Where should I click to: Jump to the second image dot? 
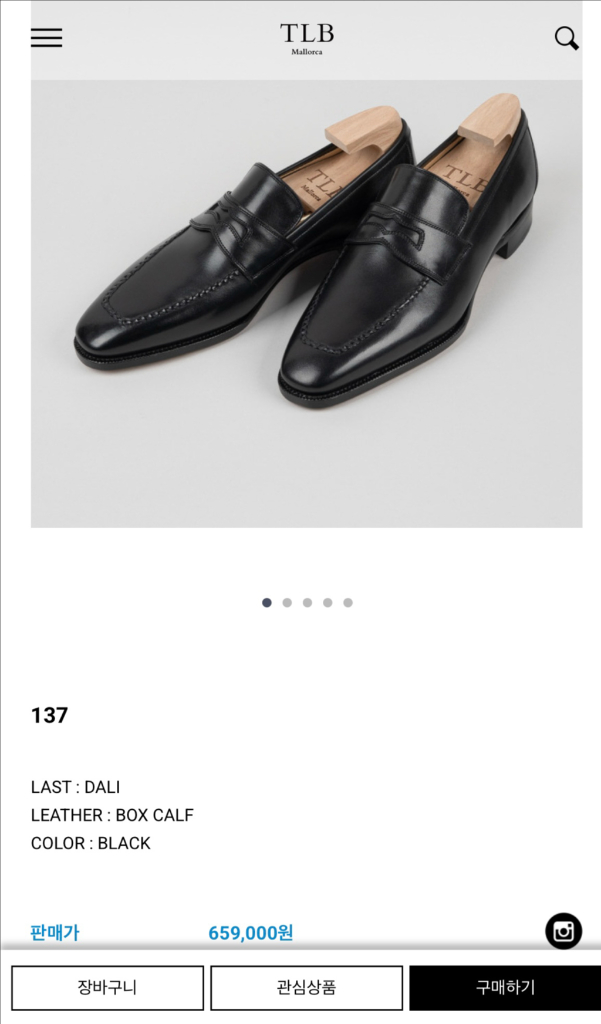click(x=287, y=603)
